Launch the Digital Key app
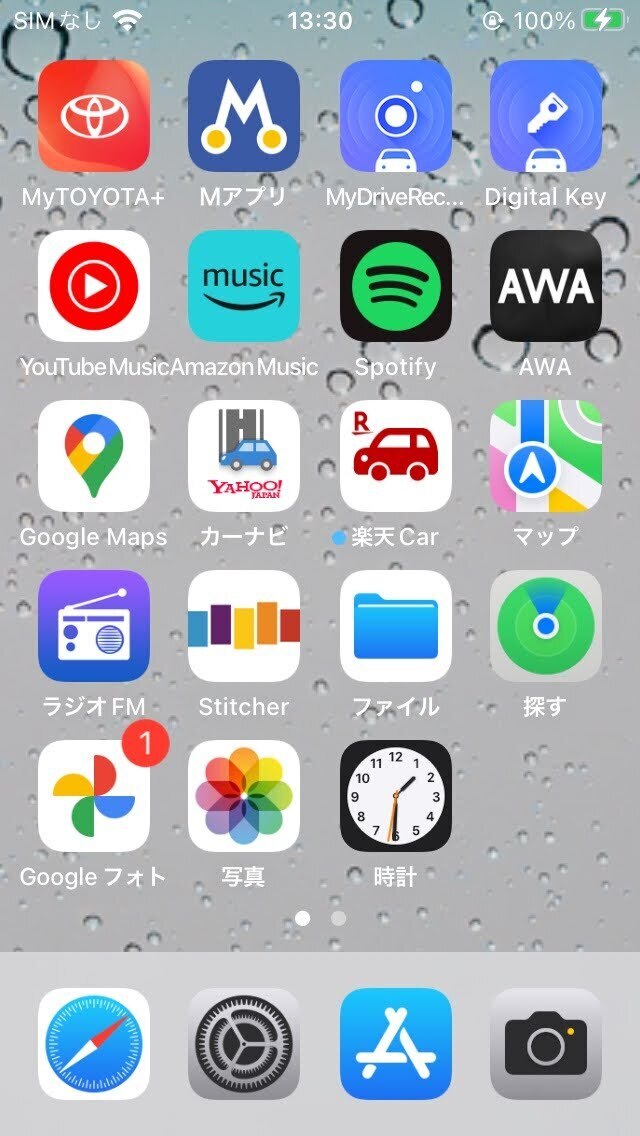Viewport: 640px width, 1136px height. [546, 116]
